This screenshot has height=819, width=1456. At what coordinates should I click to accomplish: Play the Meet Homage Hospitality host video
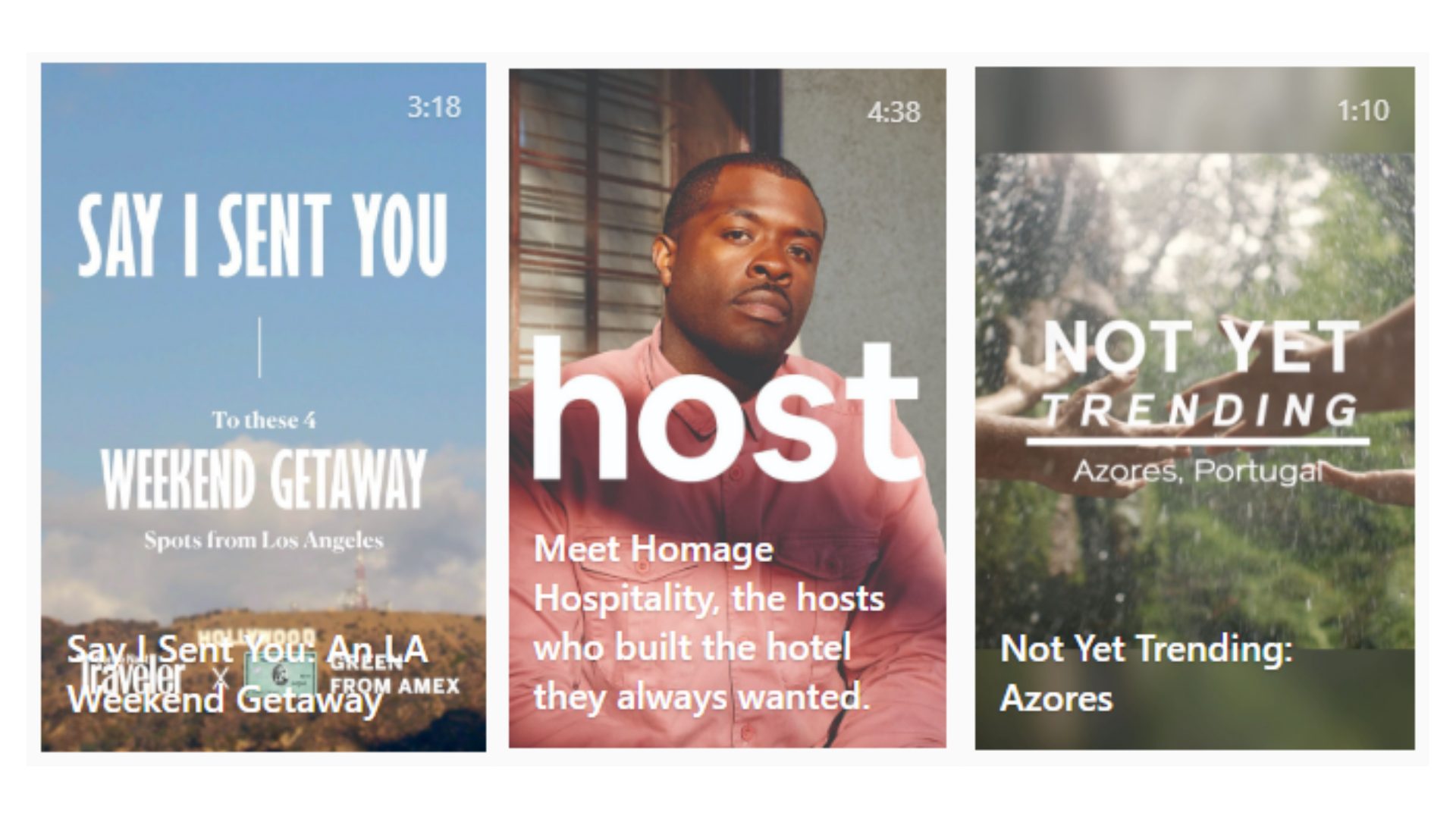727,408
